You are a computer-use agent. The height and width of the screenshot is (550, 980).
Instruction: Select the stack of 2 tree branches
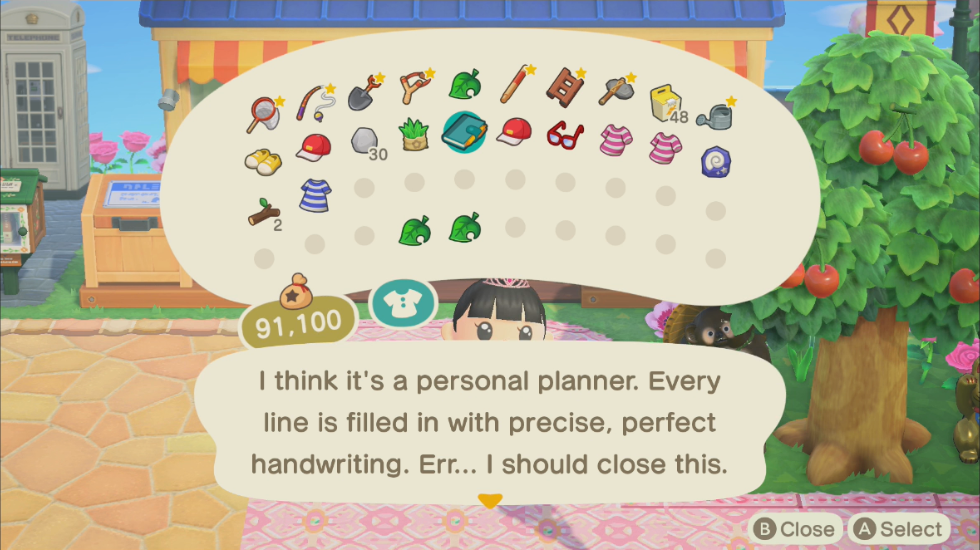264,213
